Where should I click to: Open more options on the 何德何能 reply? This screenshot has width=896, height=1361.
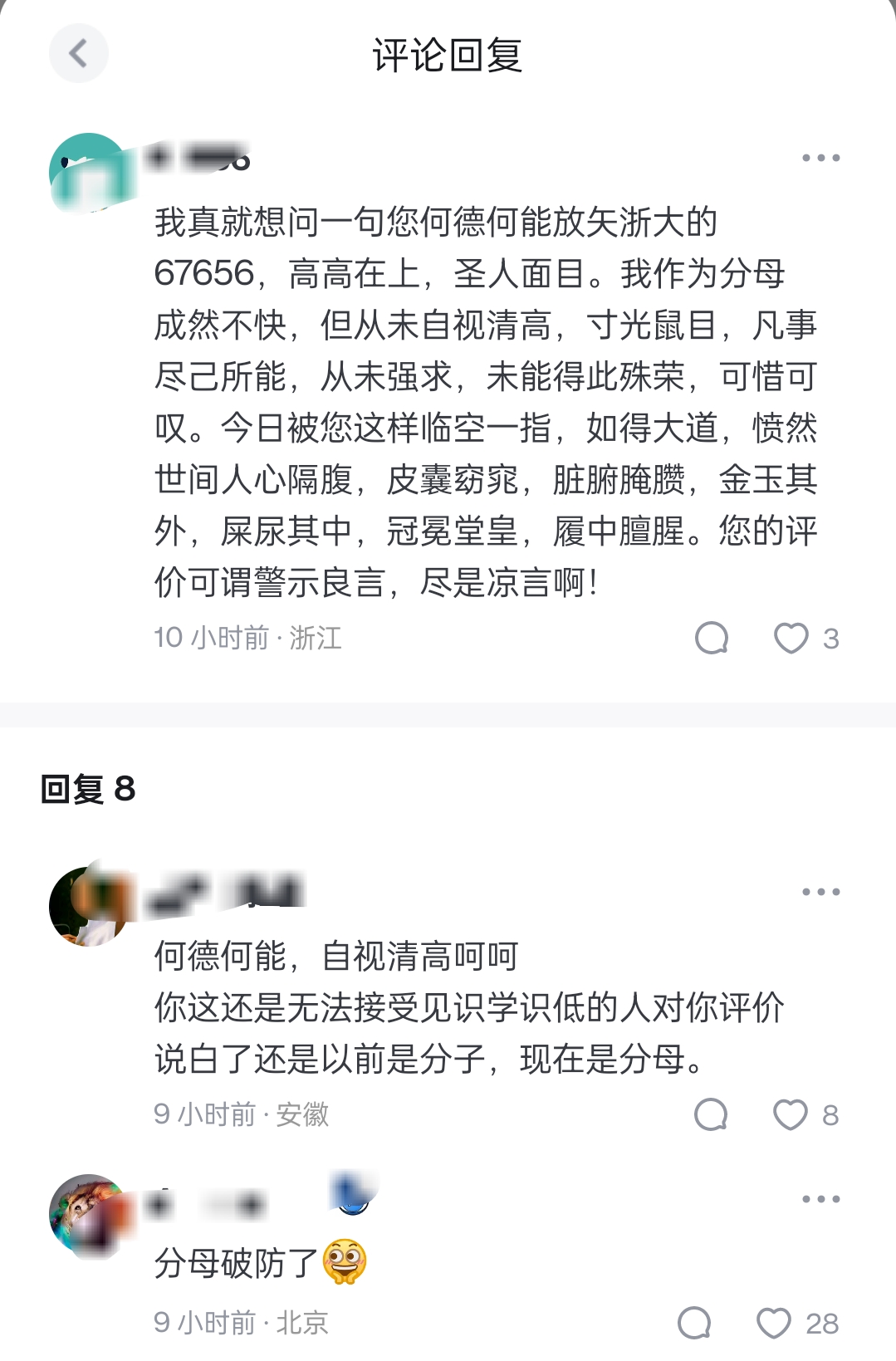pos(820,892)
